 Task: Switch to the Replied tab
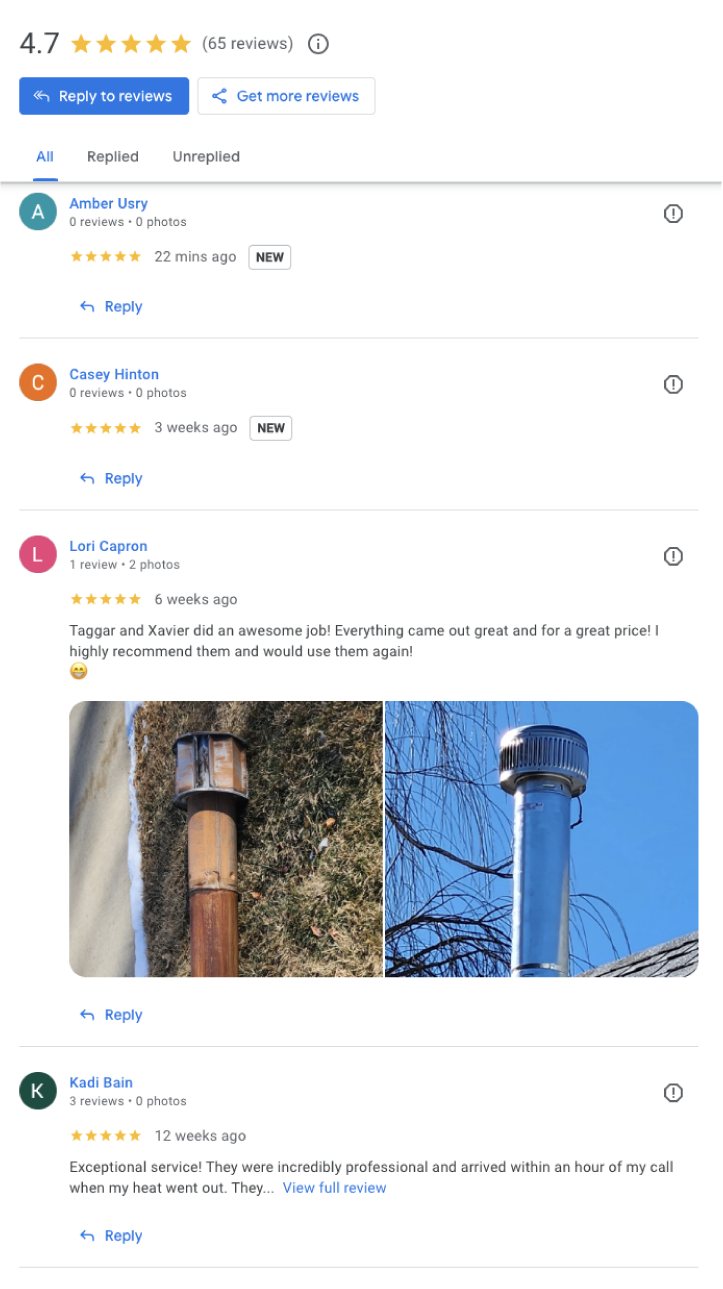click(112, 156)
